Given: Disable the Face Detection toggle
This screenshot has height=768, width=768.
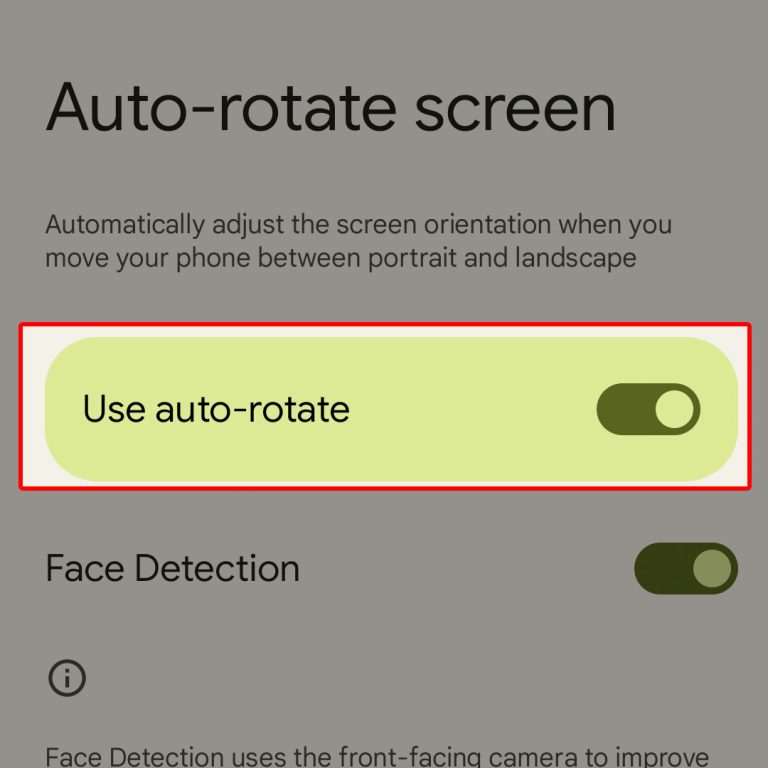Looking at the screenshot, I should click(x=685, y=568).
